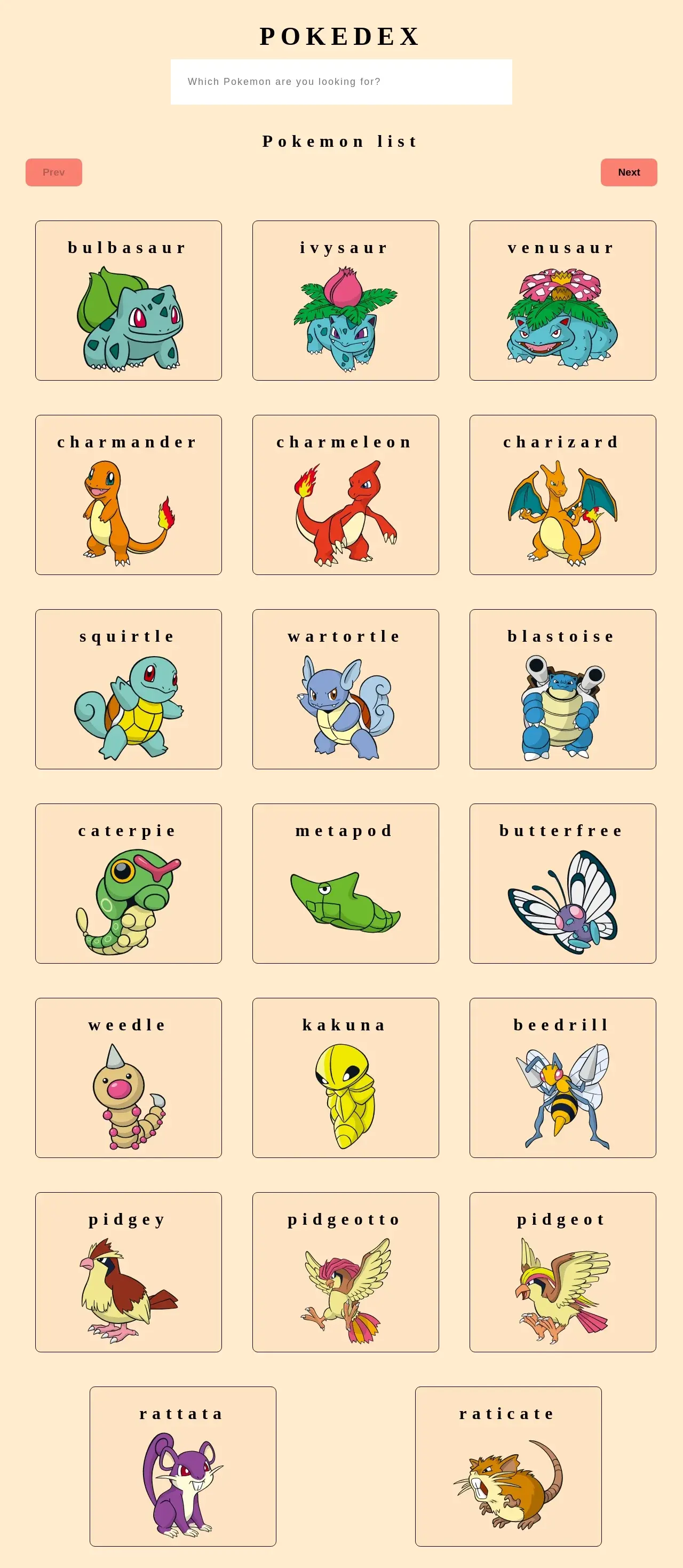Image resolution: width=683 pixels, height=1568 pixels.
Task: Open the wartortle card
Action: click(x=344, y=688)
